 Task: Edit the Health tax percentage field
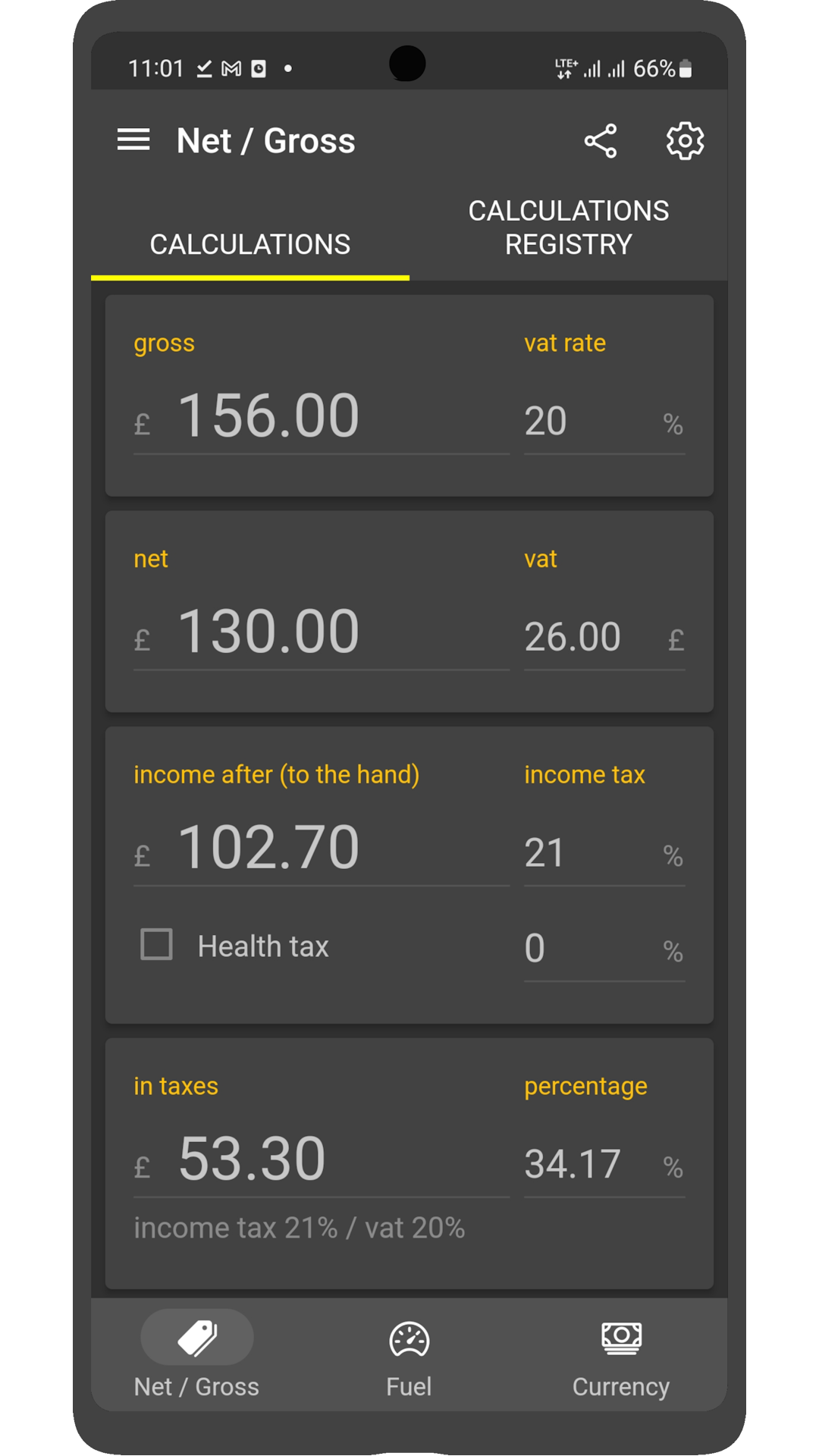tap(589, 949)
